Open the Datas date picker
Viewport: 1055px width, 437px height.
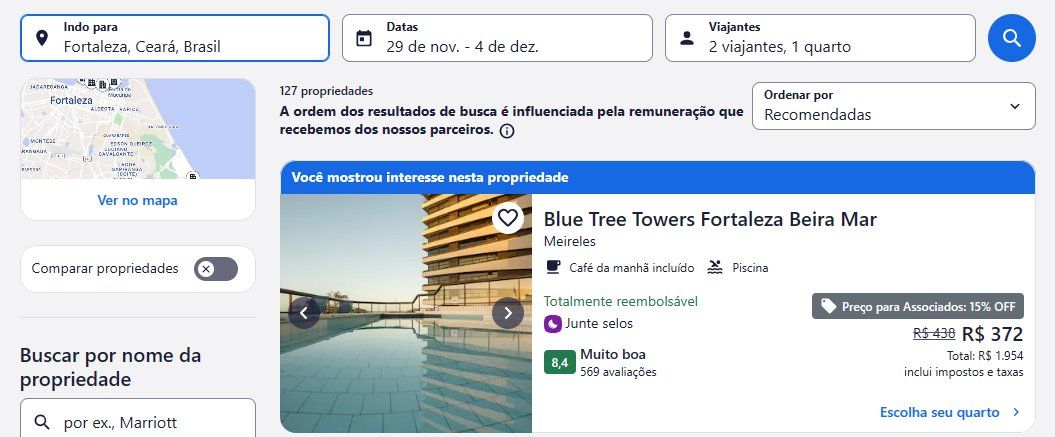(497, 38)
